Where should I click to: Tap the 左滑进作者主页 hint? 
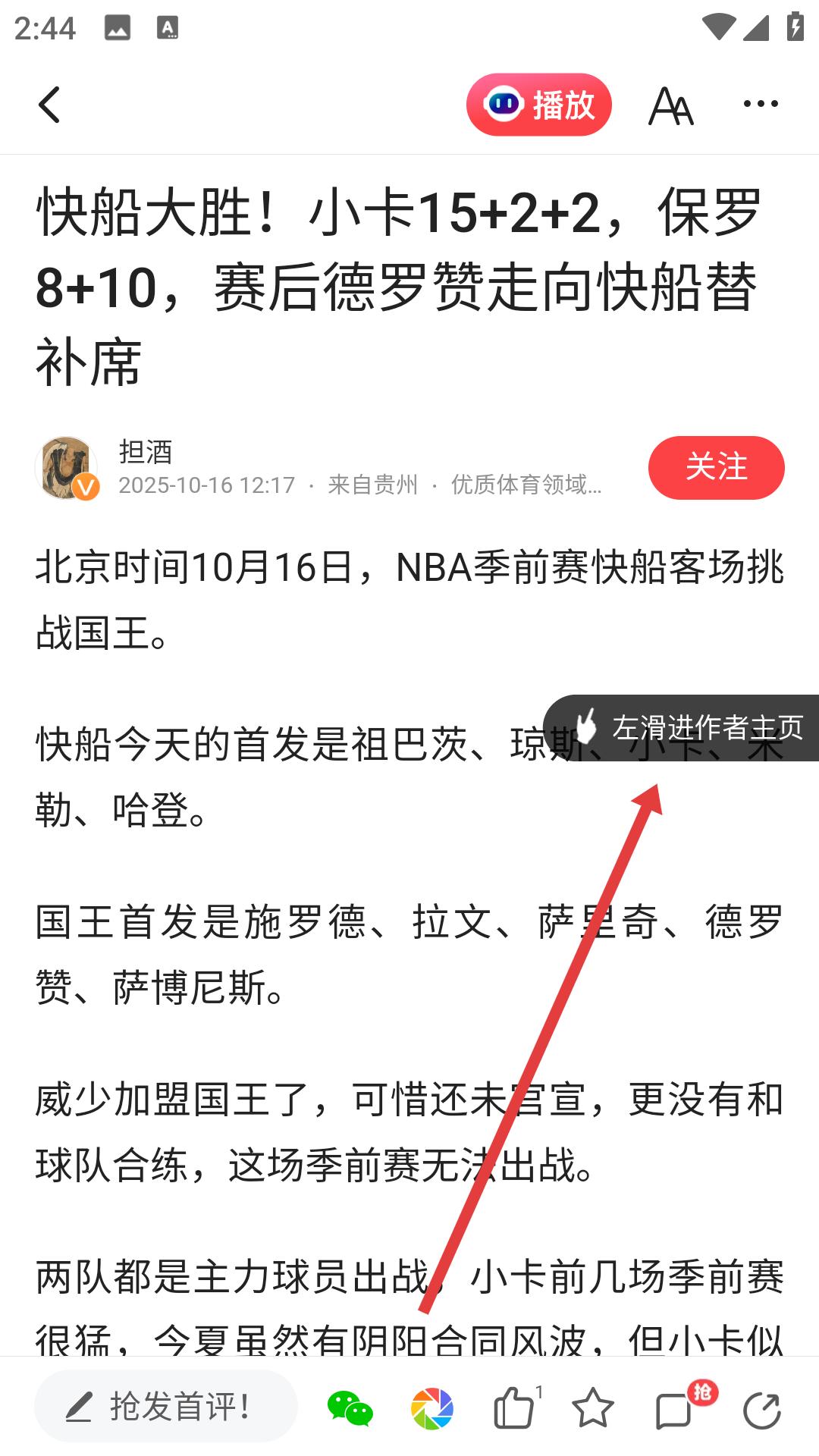point(682,728)
